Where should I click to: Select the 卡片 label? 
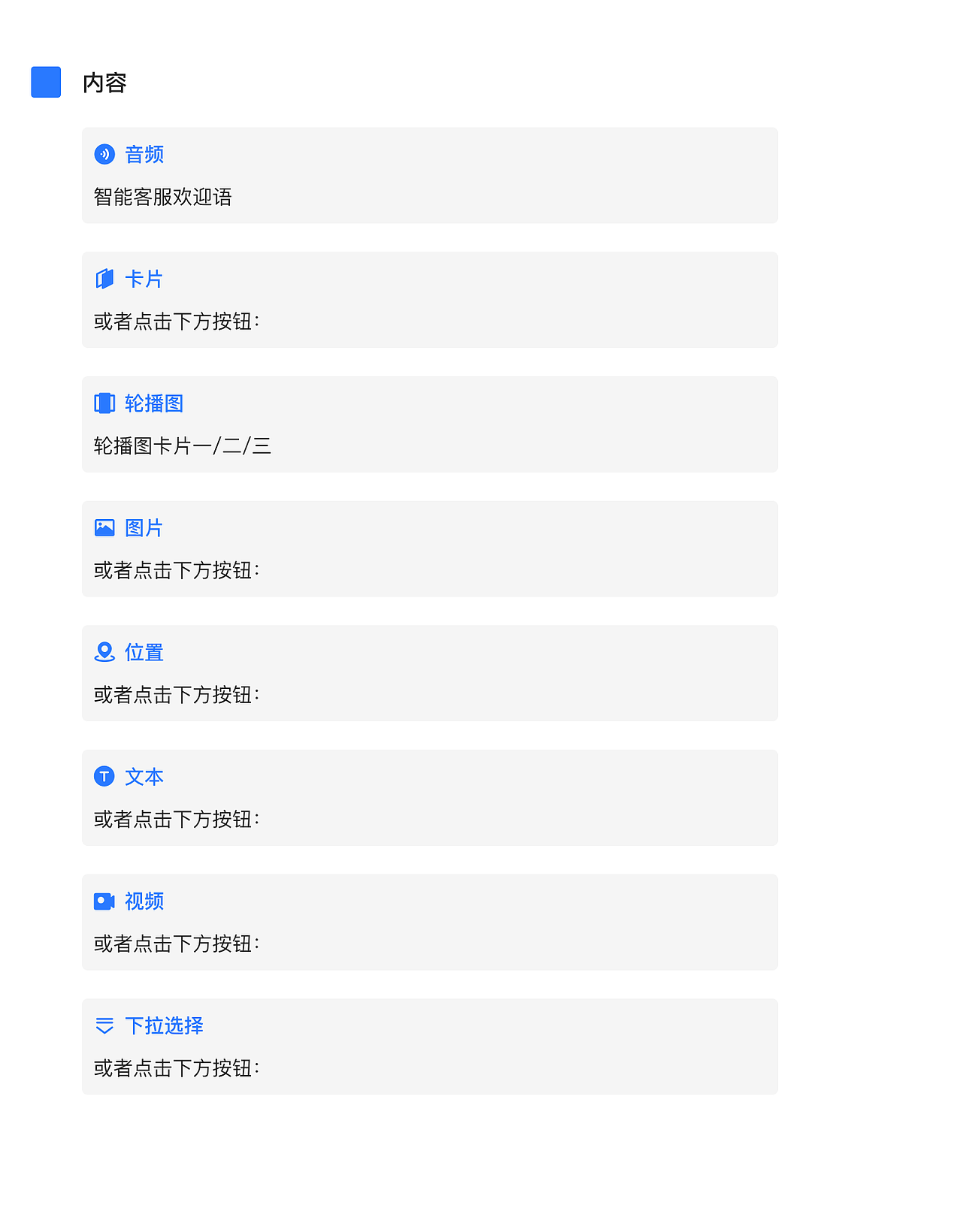[x=144, y=279]
